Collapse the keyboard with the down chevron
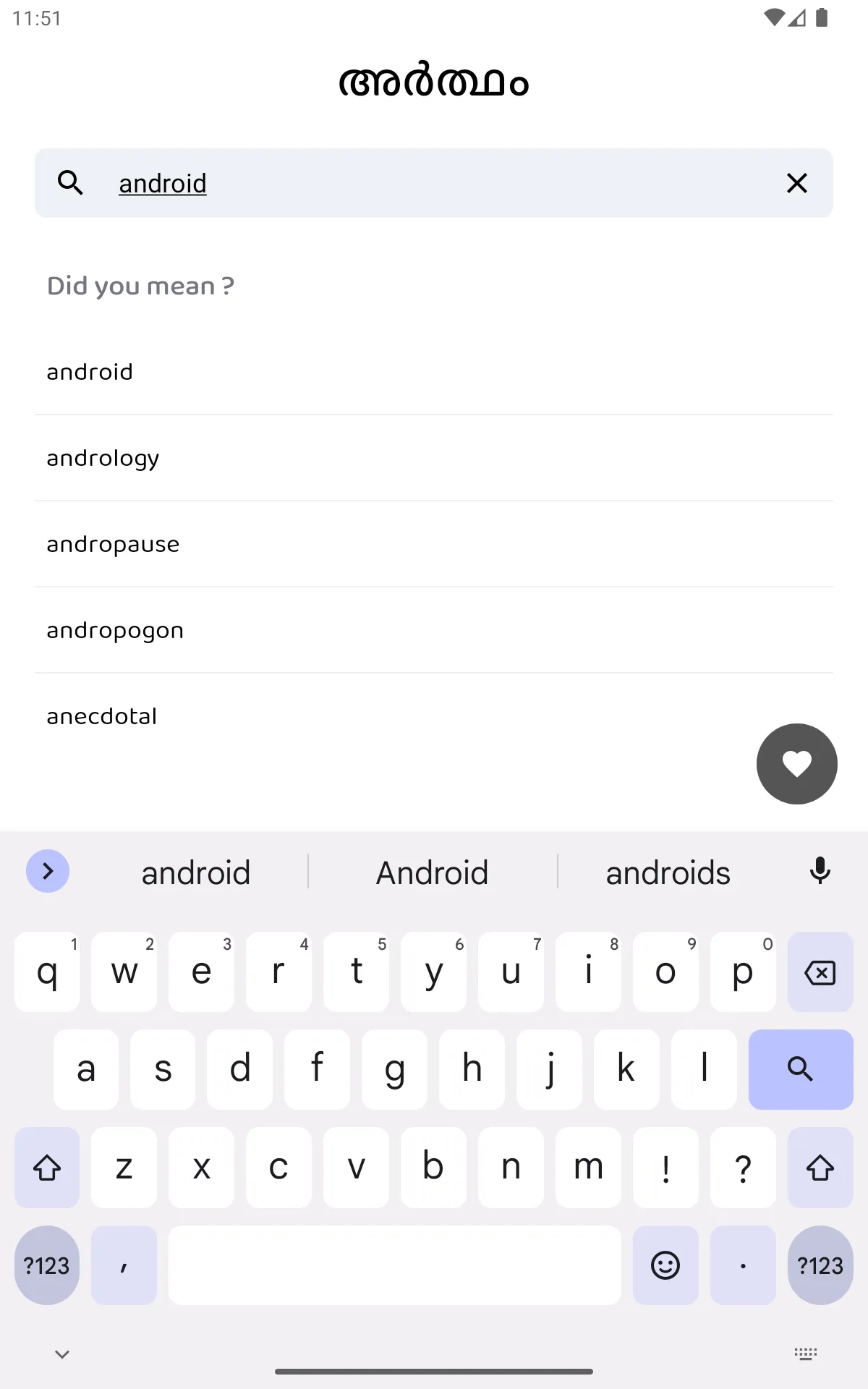Image resolution: width=868 pixels, height=1389 pixels. coord(62,1352)
